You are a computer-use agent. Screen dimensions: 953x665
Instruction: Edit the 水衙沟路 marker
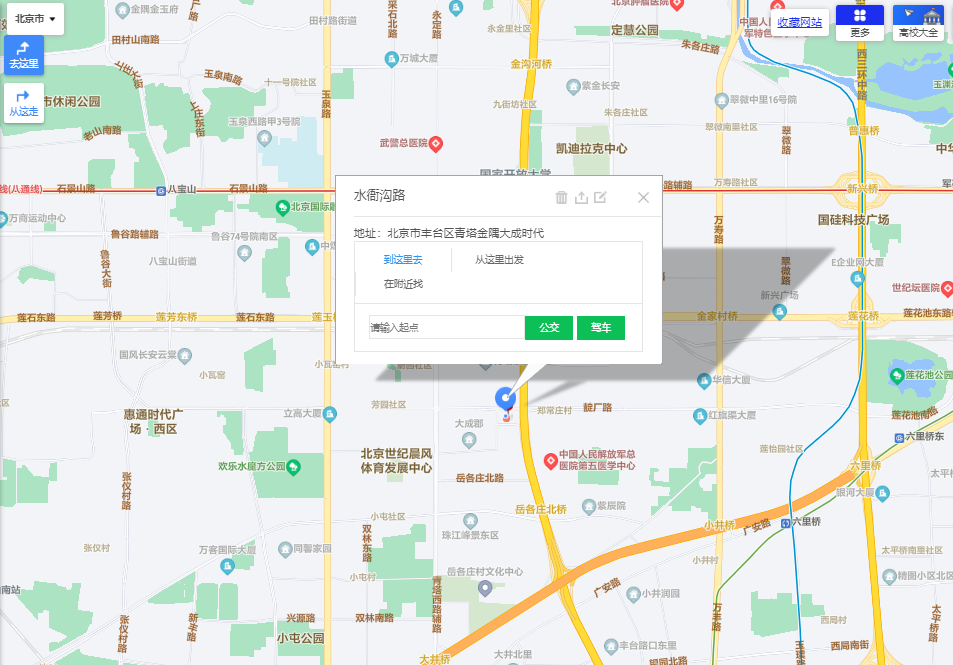(600, 197)
